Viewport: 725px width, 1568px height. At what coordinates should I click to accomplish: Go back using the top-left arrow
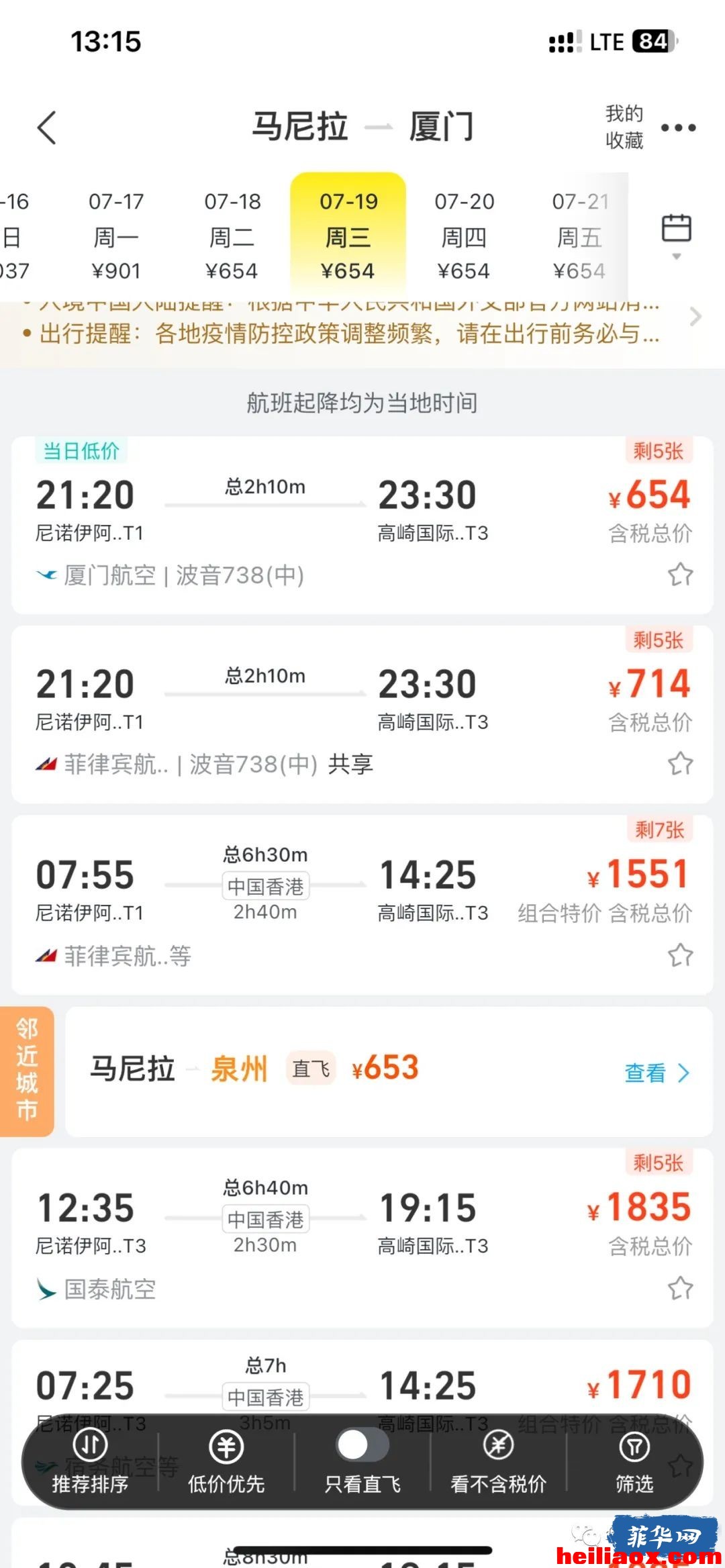(47, 128)
